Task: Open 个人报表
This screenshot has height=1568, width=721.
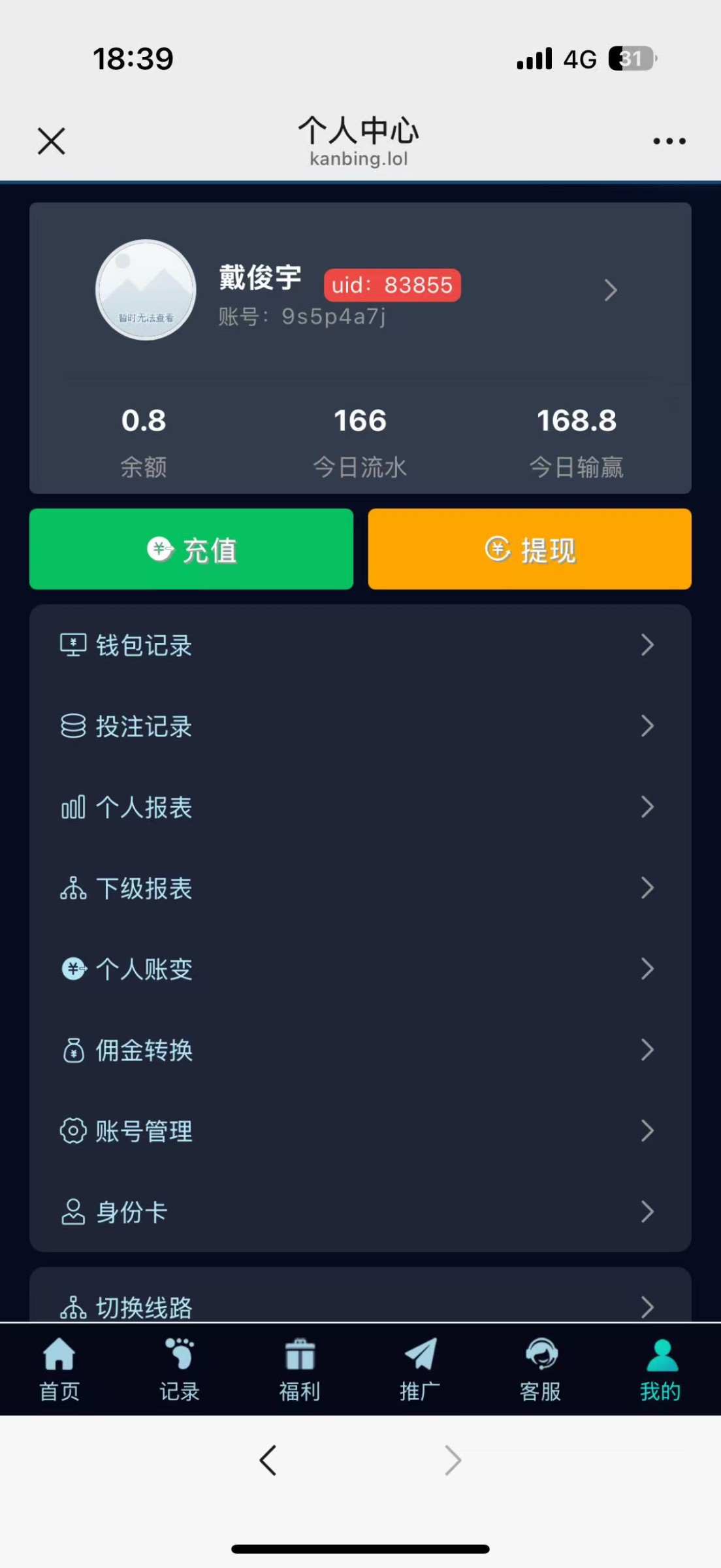Action: 360,807
